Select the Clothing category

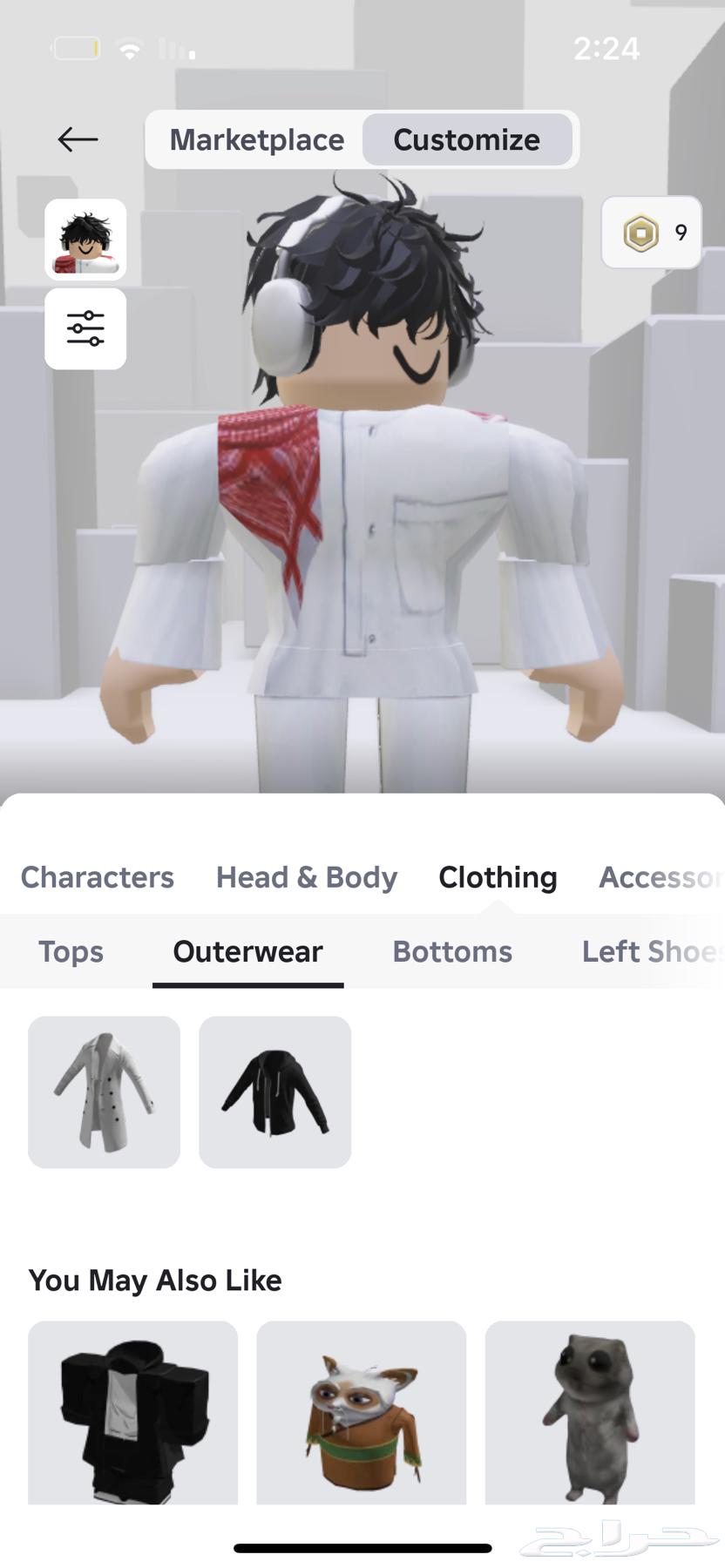point(498,877)
